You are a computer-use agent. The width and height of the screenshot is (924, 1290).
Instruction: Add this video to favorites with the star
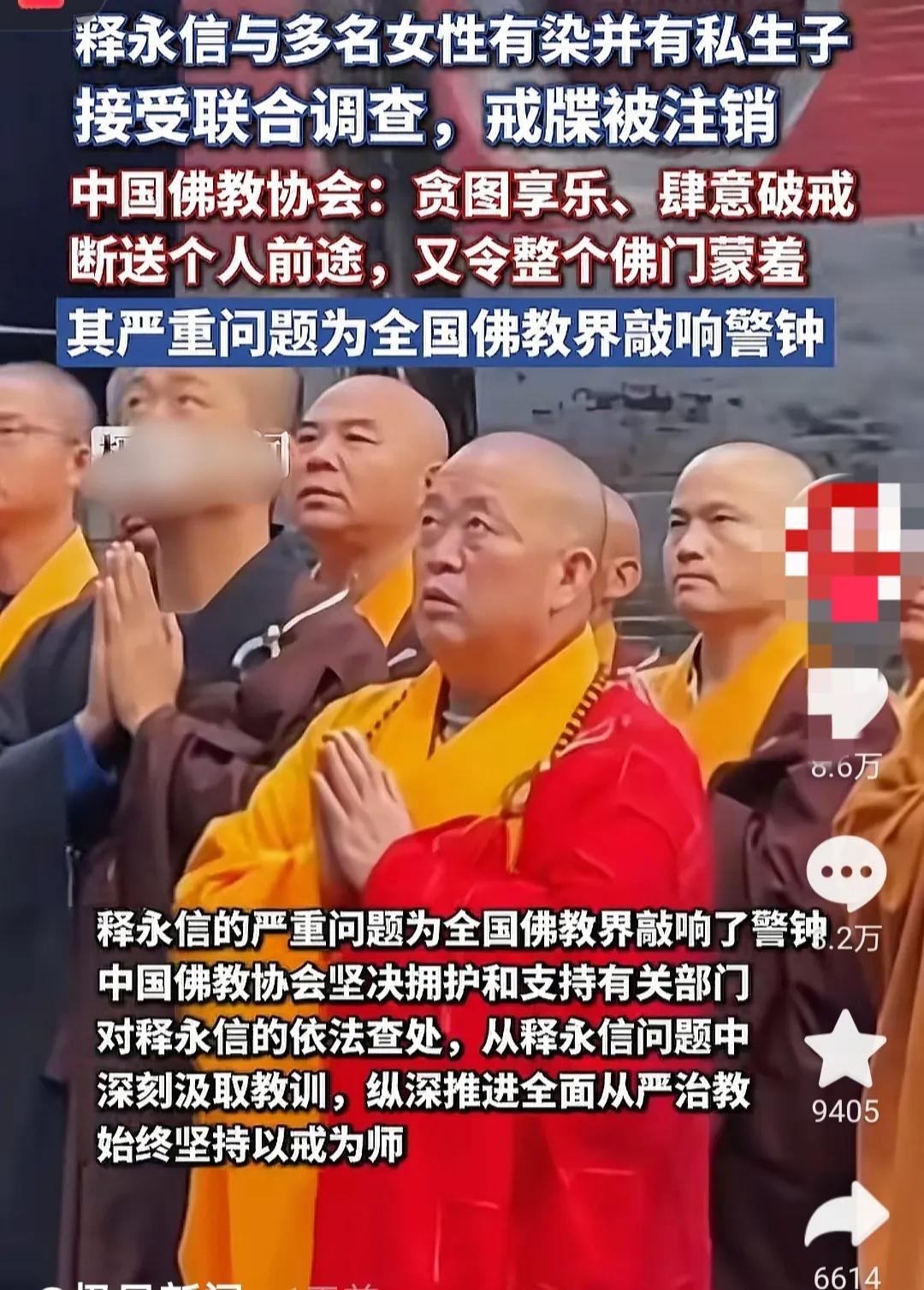tap(846, 1049)
